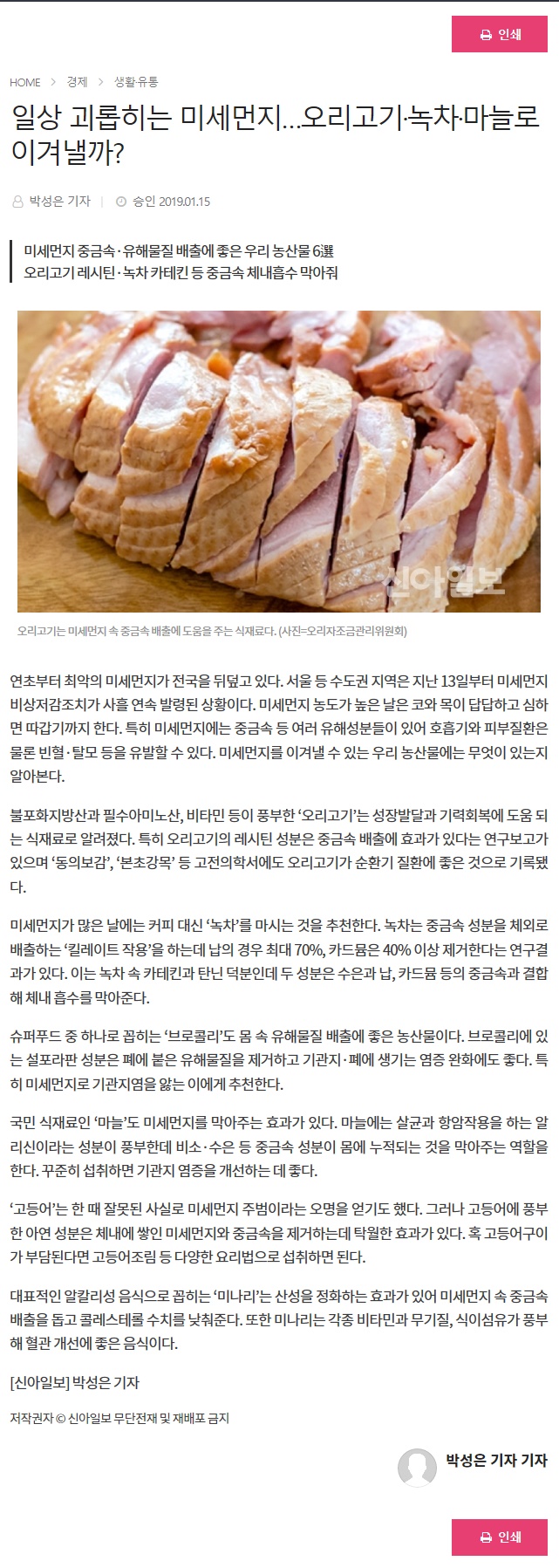Open the 경제 breadcrumb category

pos(77,82)
